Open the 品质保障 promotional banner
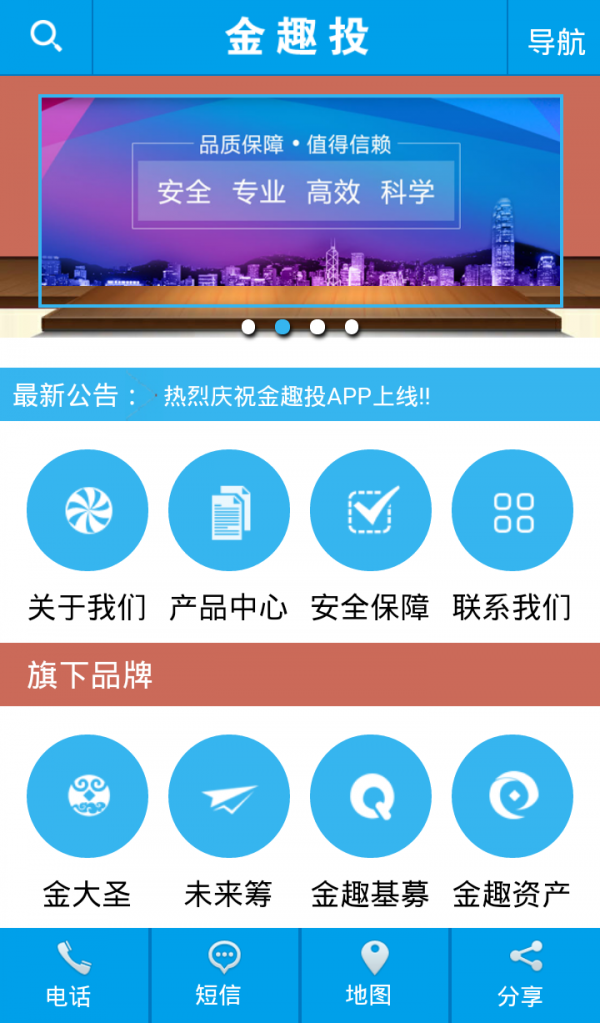The width and height of the screenshot is (600, 1023). pos(300,200)
